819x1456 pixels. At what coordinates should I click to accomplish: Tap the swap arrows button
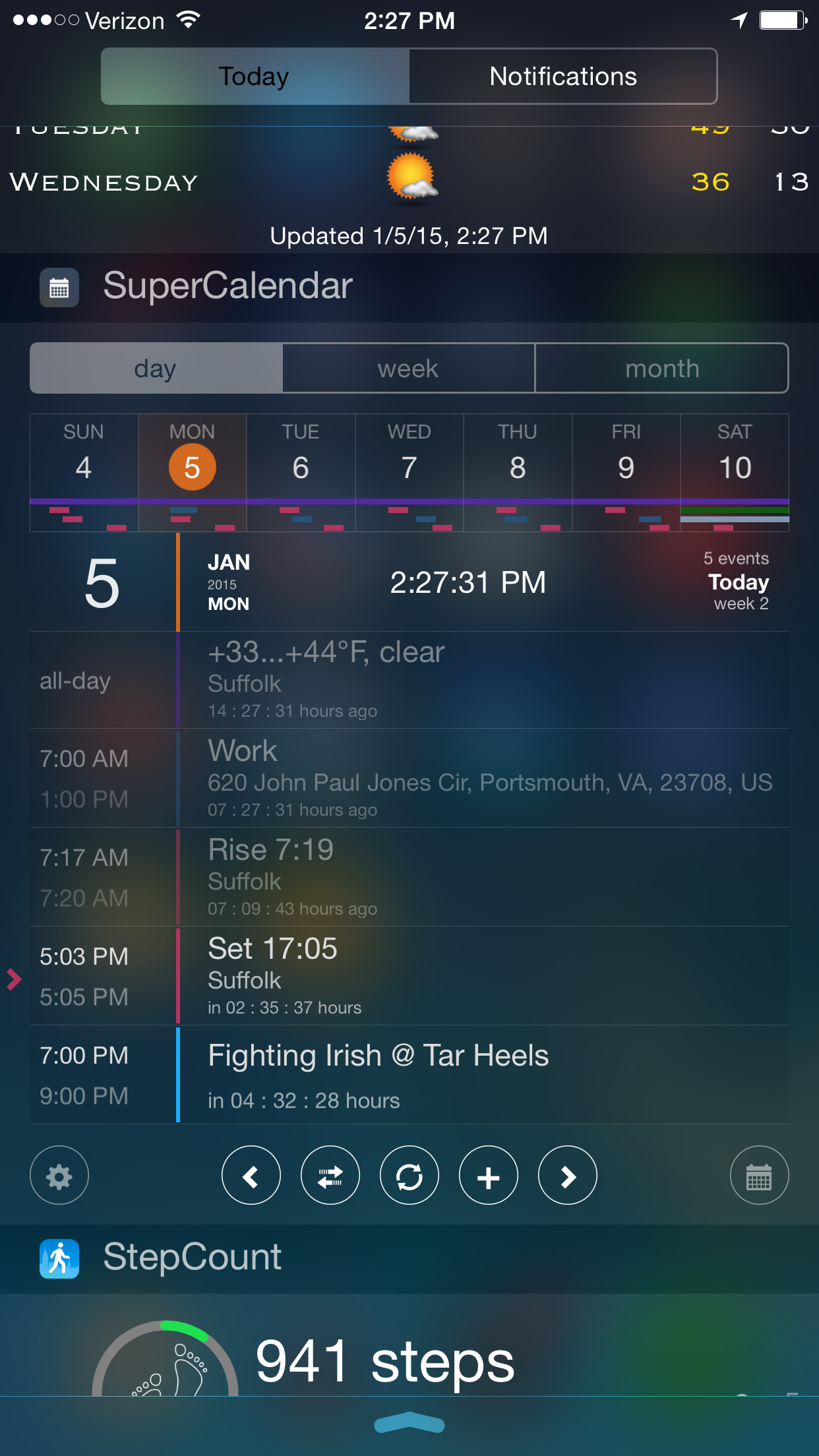click(330, 1176)
